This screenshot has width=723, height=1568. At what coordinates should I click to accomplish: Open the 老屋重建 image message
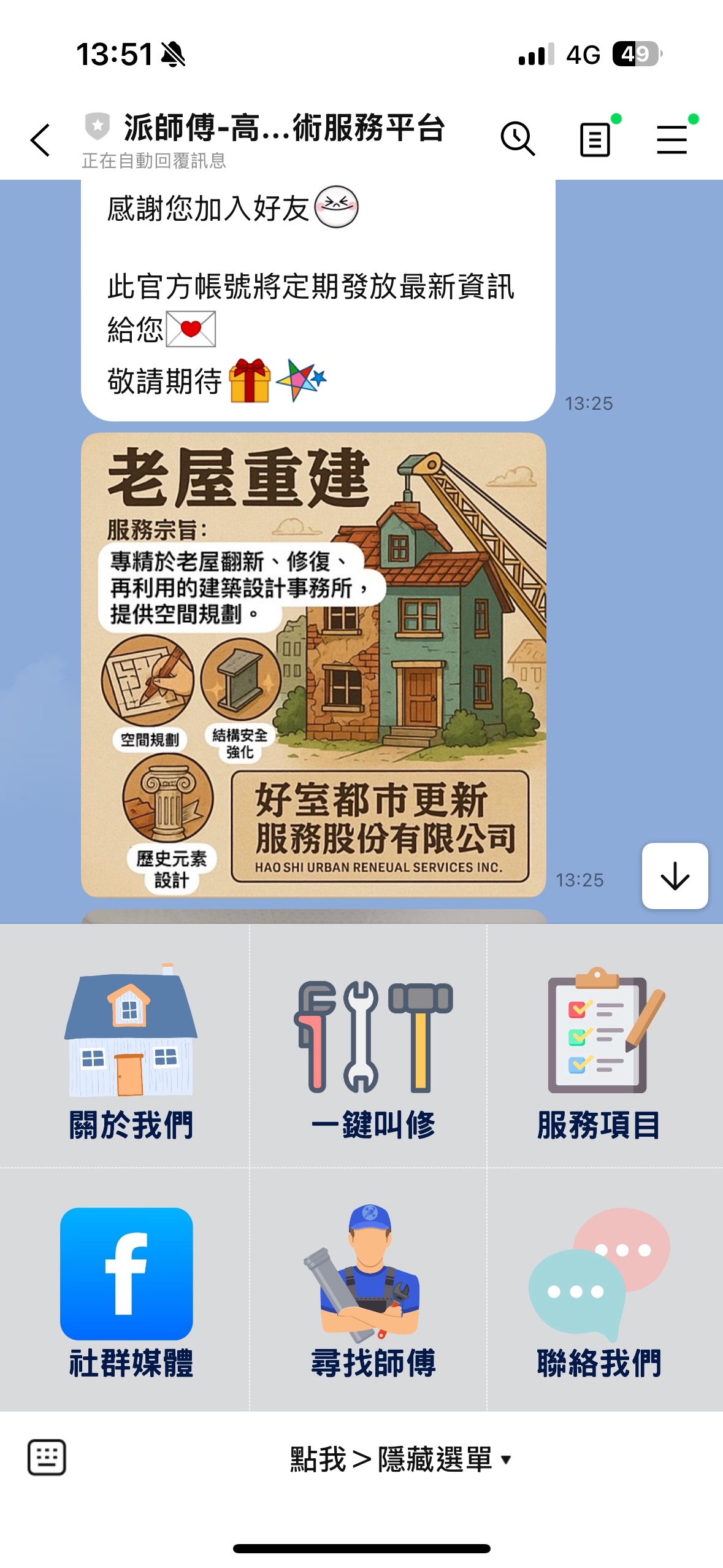(313, 665)
